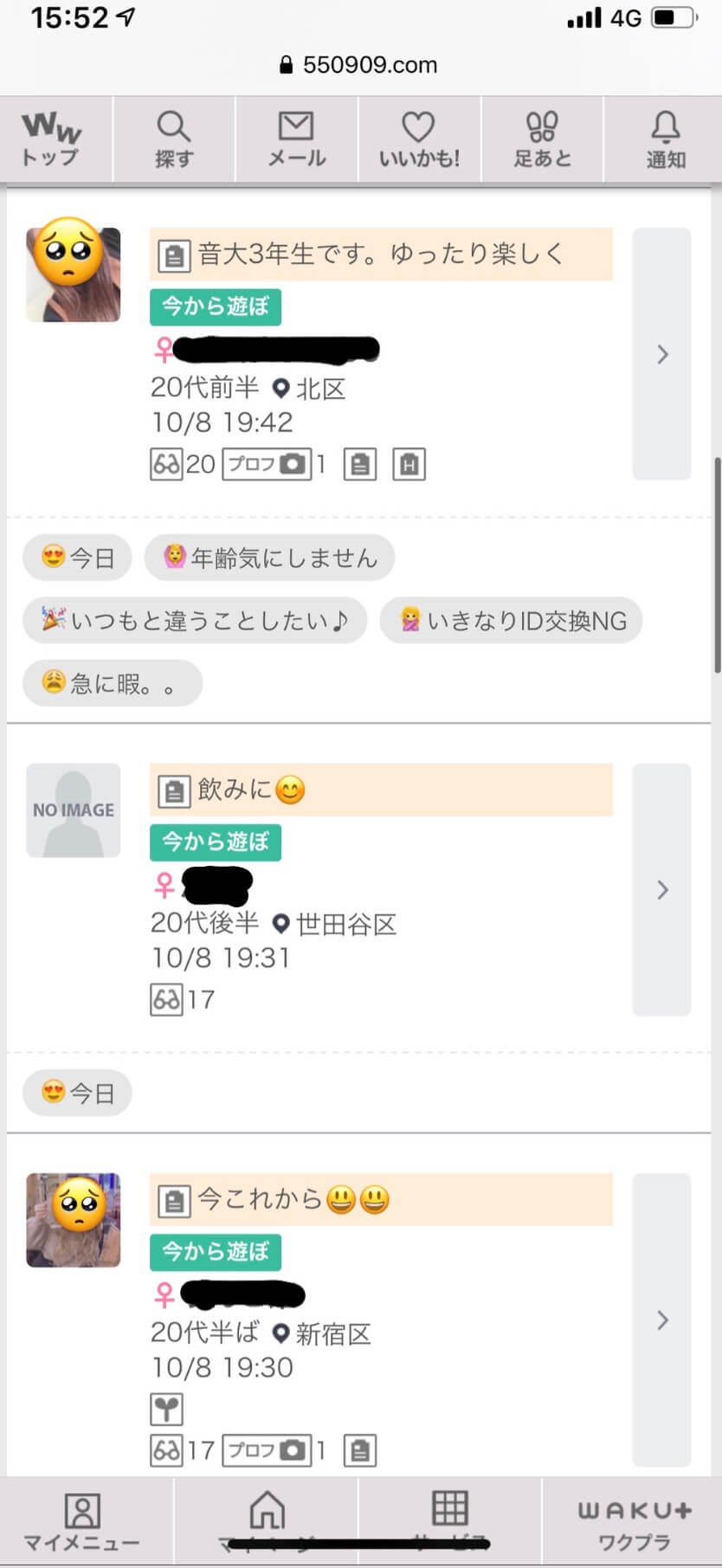This screenshot has height=1568, width=722.
Task: Open the いいかも! likes tab
Action: click(x=419, y=139)
